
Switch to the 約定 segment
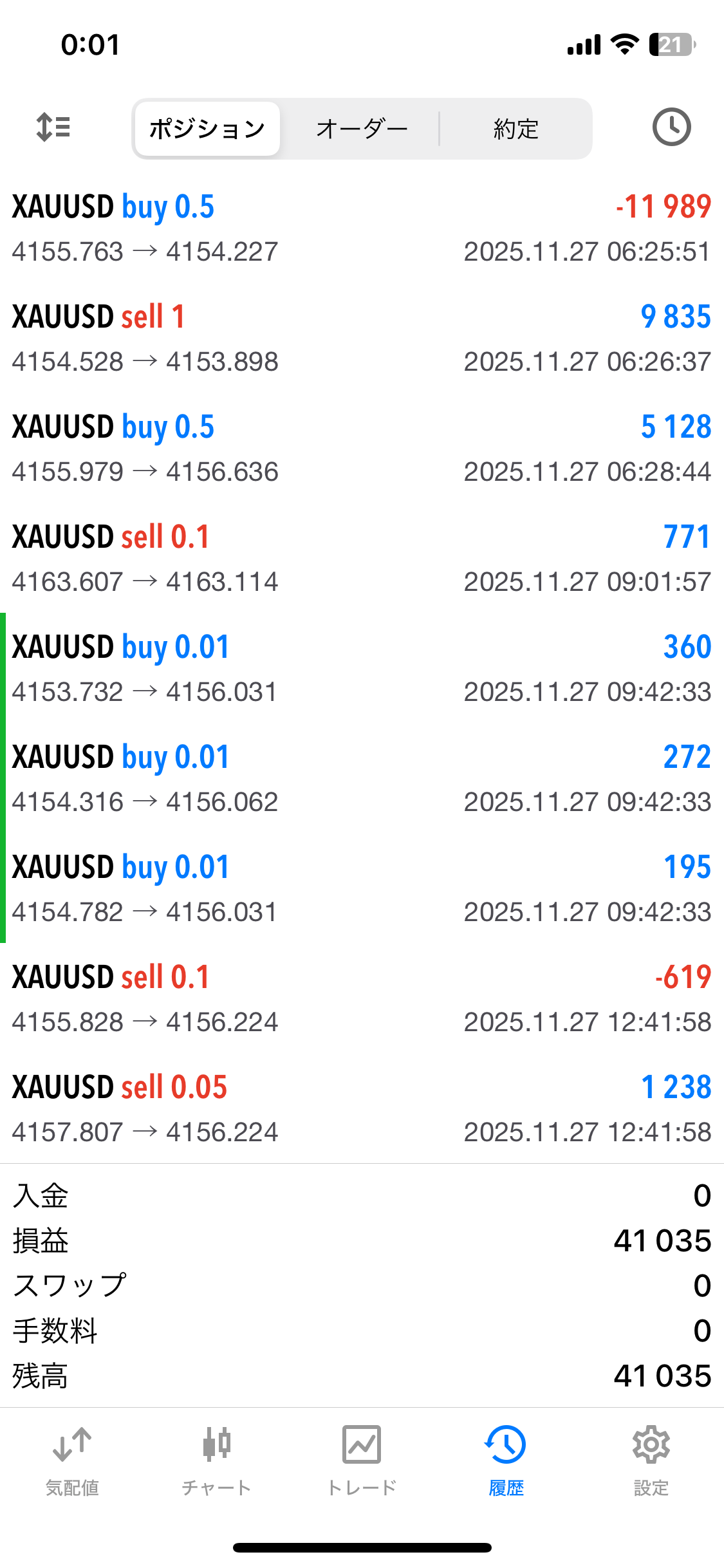coord(515,129)
